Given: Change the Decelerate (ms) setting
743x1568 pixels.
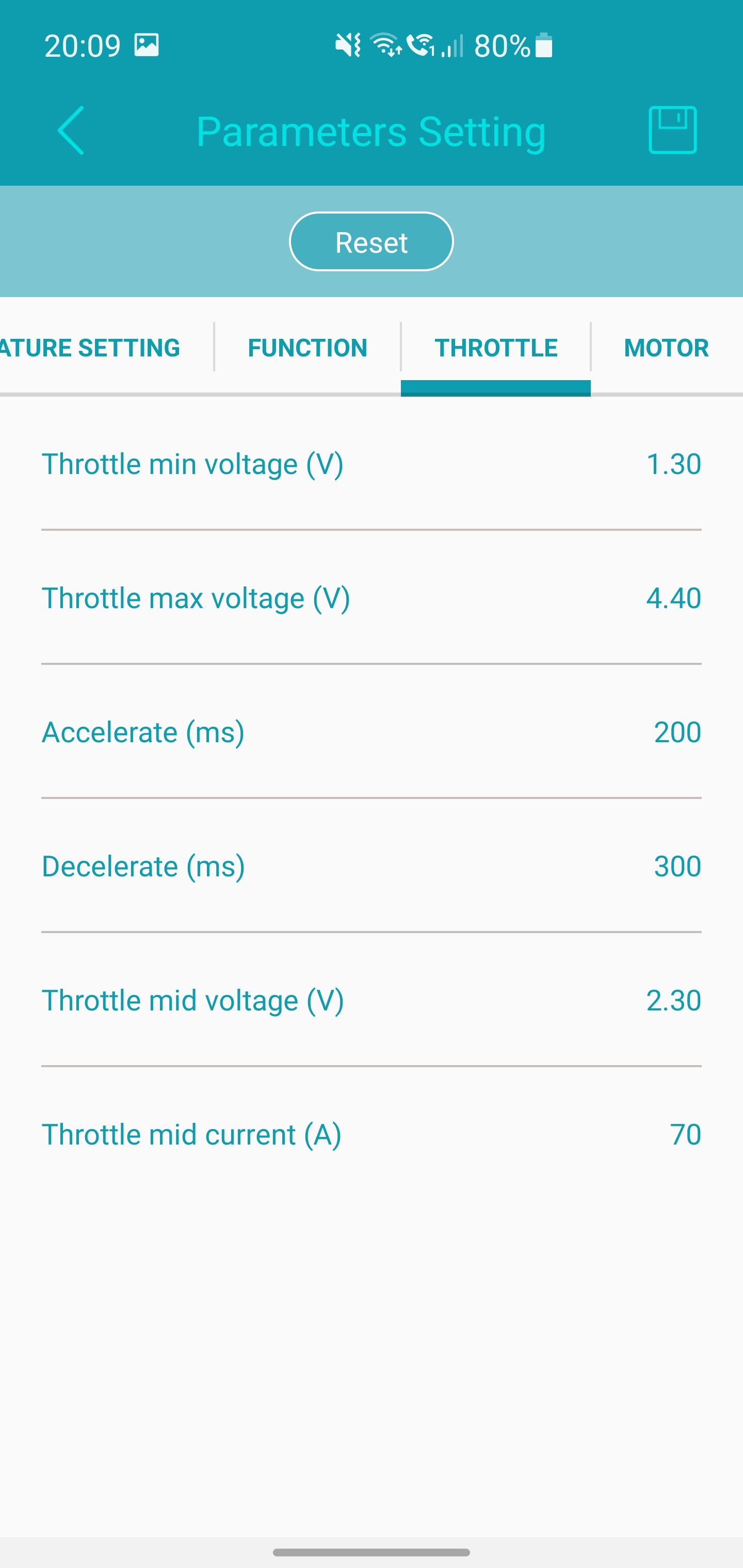Looking at the screenshot, I should pyautogui.click(x=676, y=866).
